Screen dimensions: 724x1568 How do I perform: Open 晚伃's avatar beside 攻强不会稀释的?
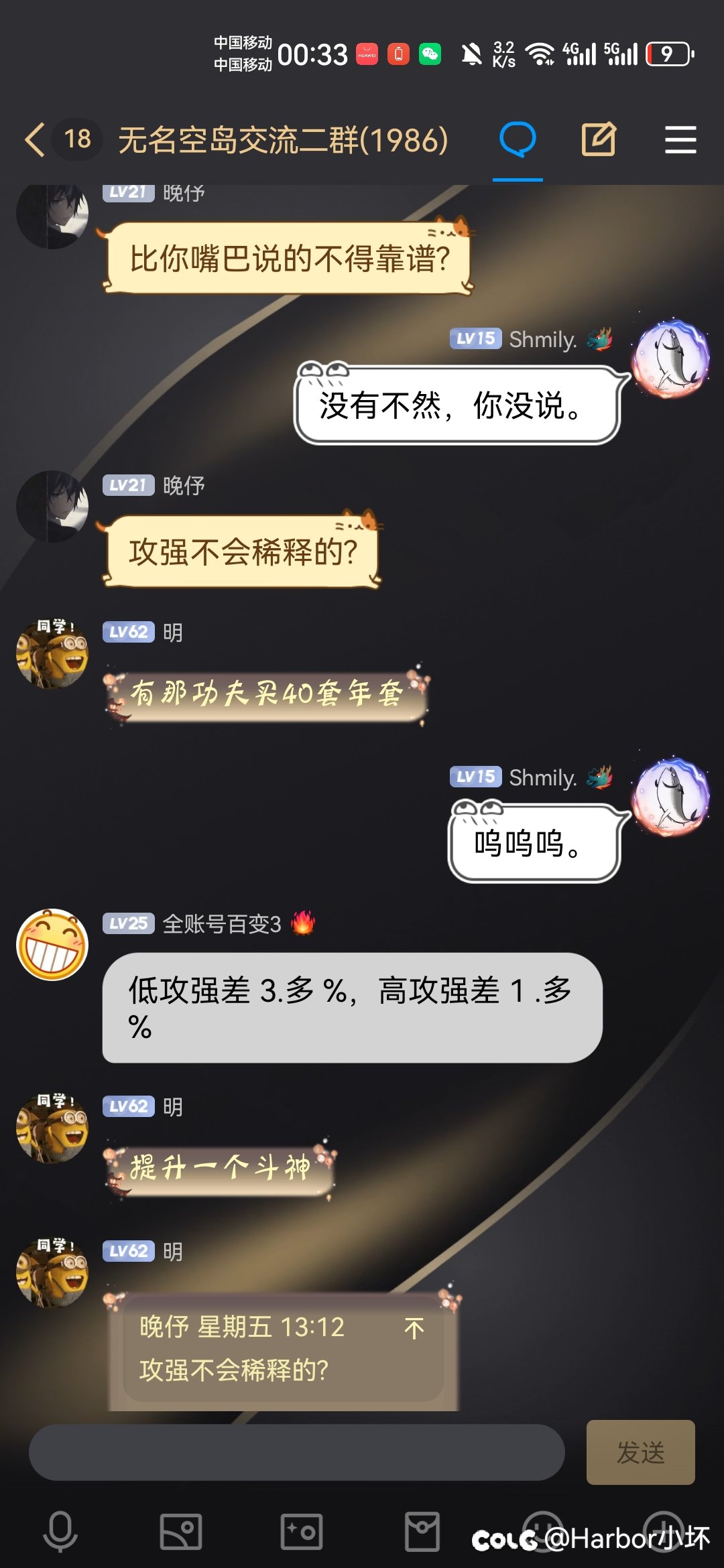pos(52,507)
